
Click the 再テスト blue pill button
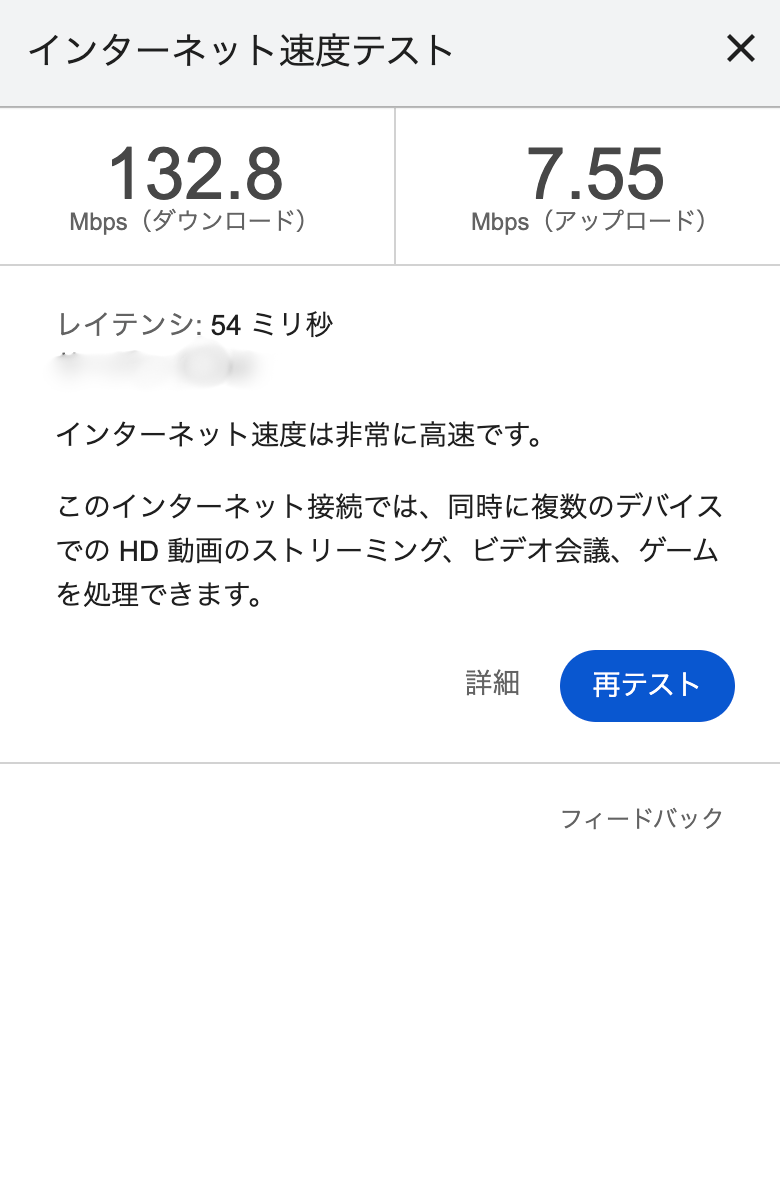click(647, 686)
